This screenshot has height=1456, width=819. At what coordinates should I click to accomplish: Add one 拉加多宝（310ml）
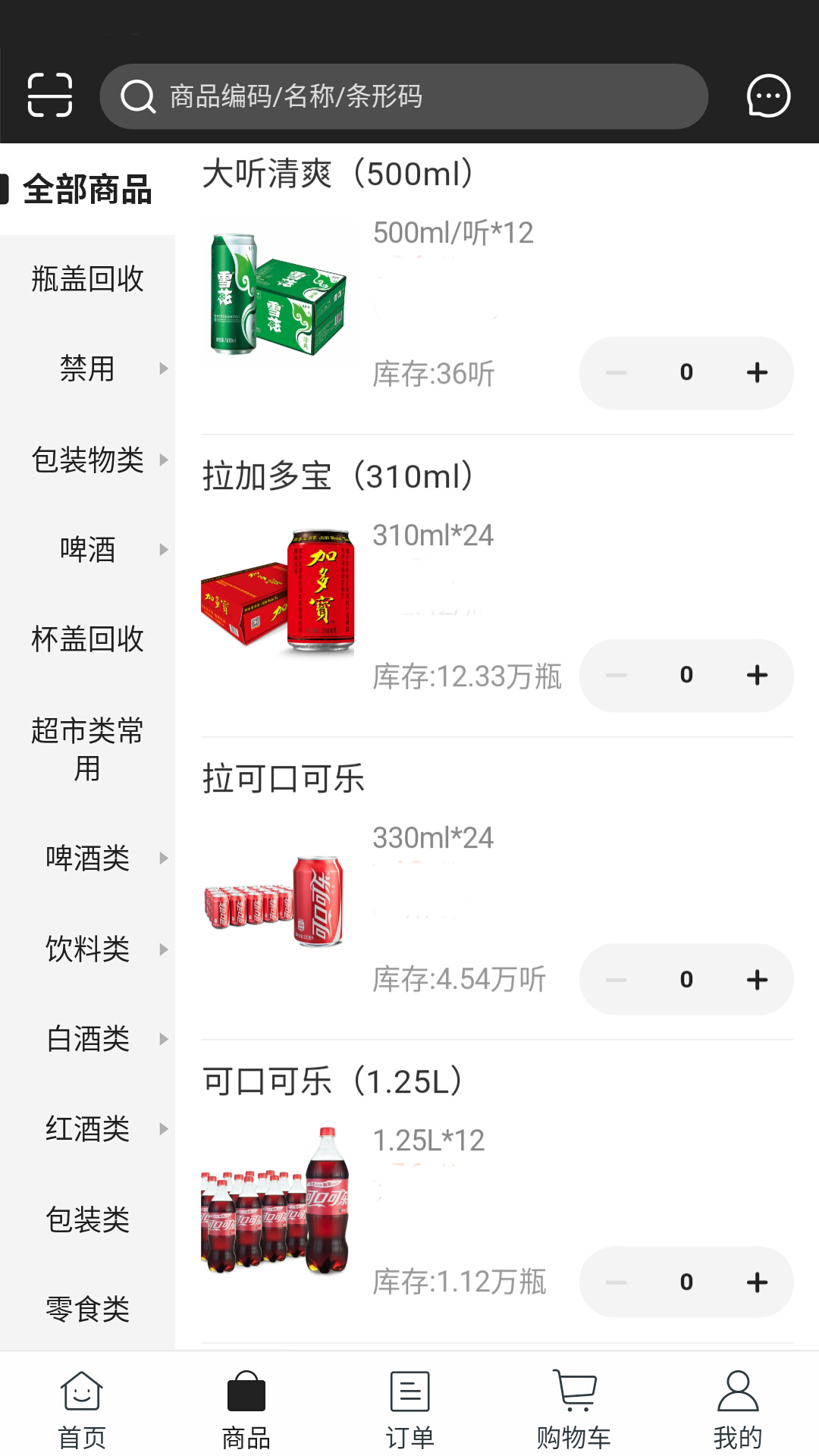click(757, 675)
